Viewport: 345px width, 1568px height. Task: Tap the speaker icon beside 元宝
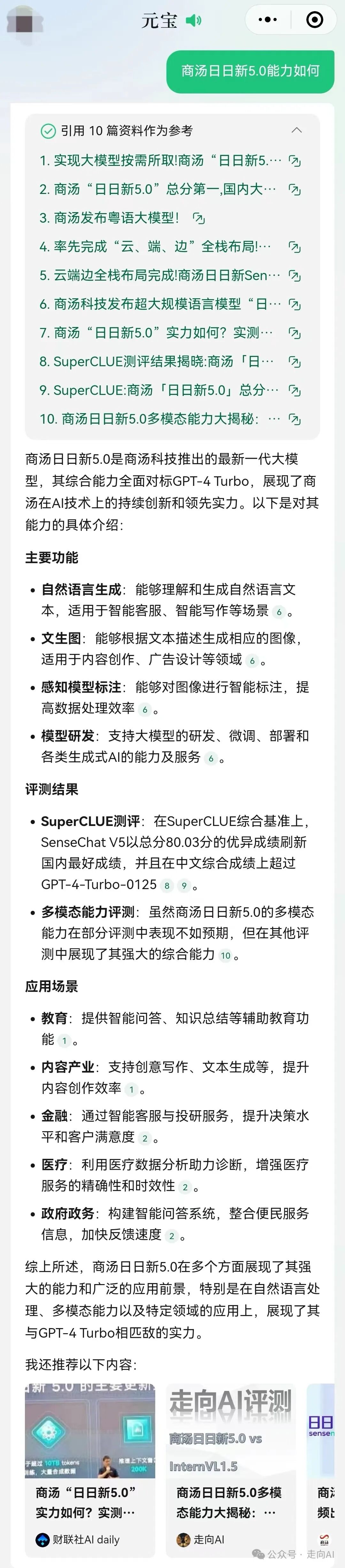tap(194, 21)
